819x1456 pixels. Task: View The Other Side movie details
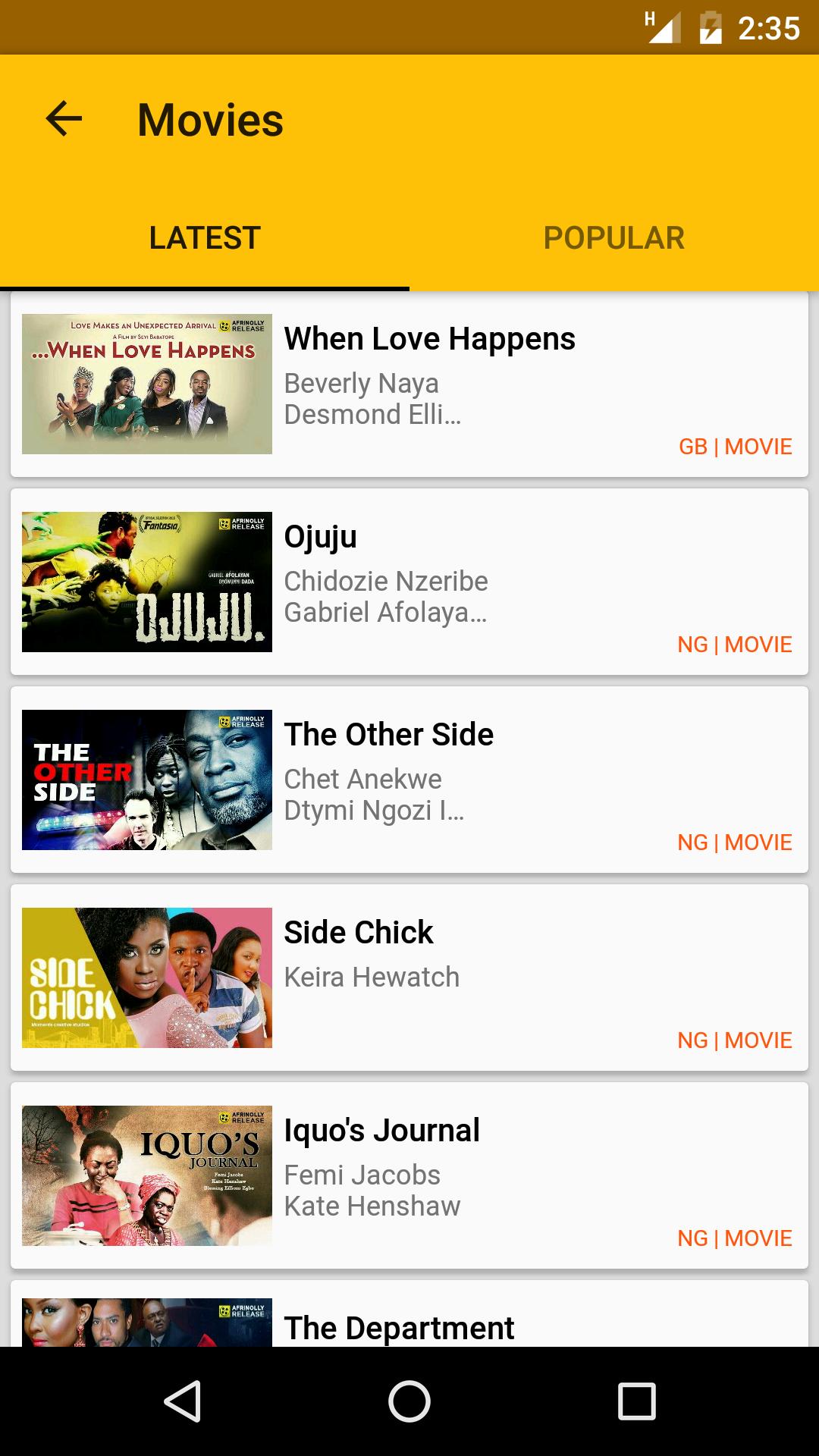(409, 780)
